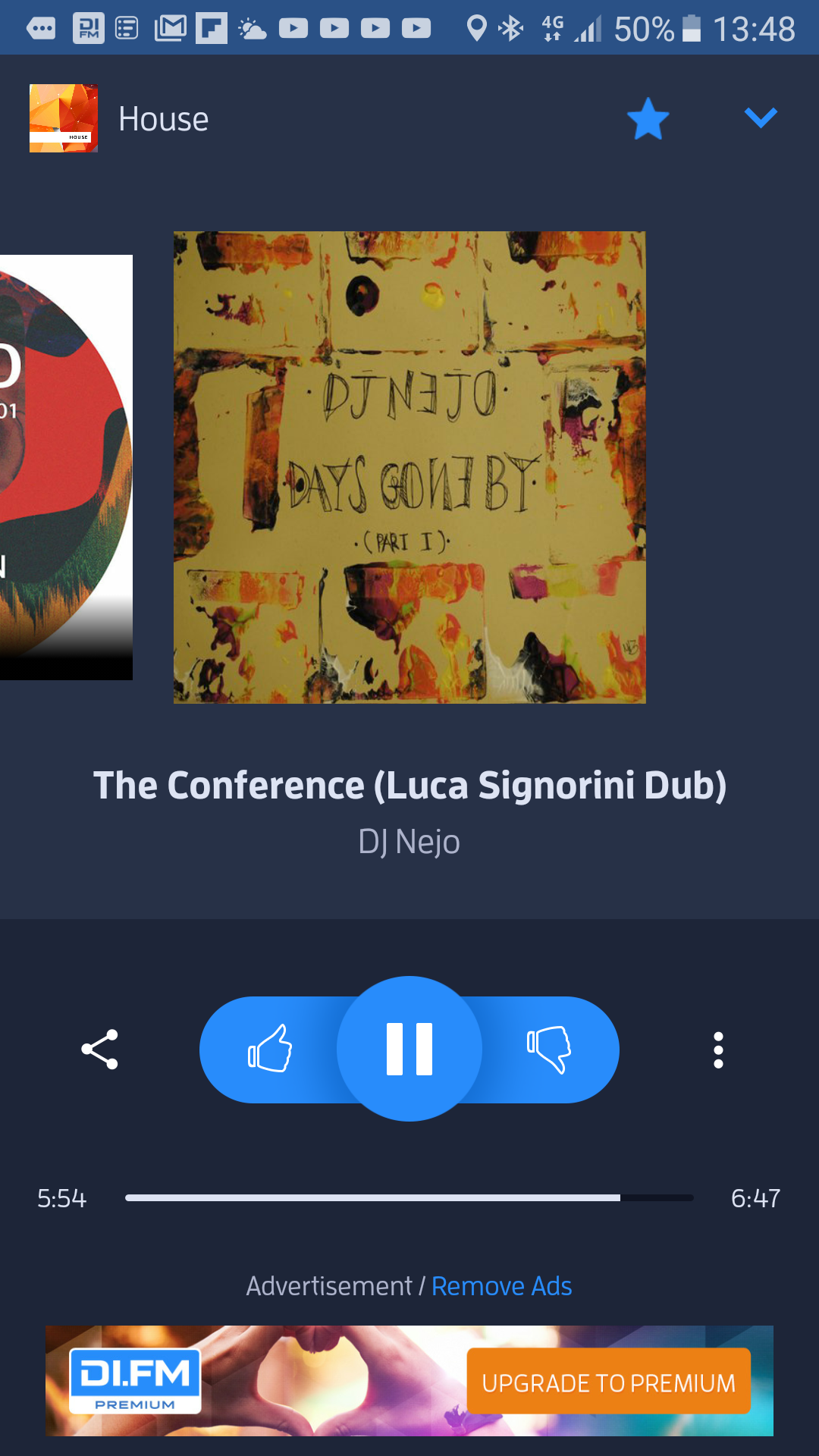819x1456 pixels.
Task: Pause the current track
Action: pos(409,1049)
